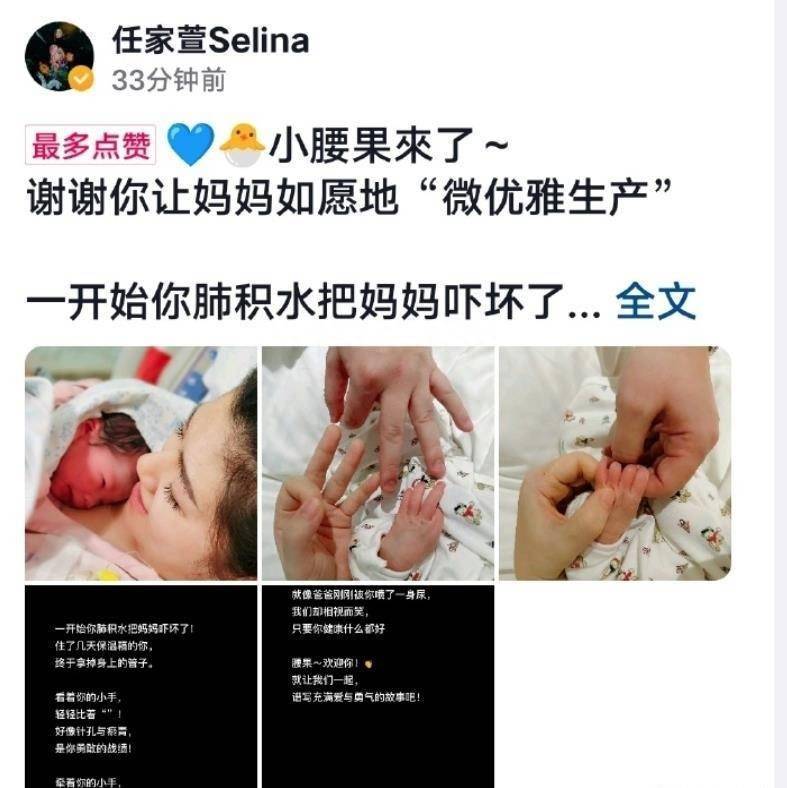
Task: Open the photo of mother and newborn
Action: tap(140, 463)
